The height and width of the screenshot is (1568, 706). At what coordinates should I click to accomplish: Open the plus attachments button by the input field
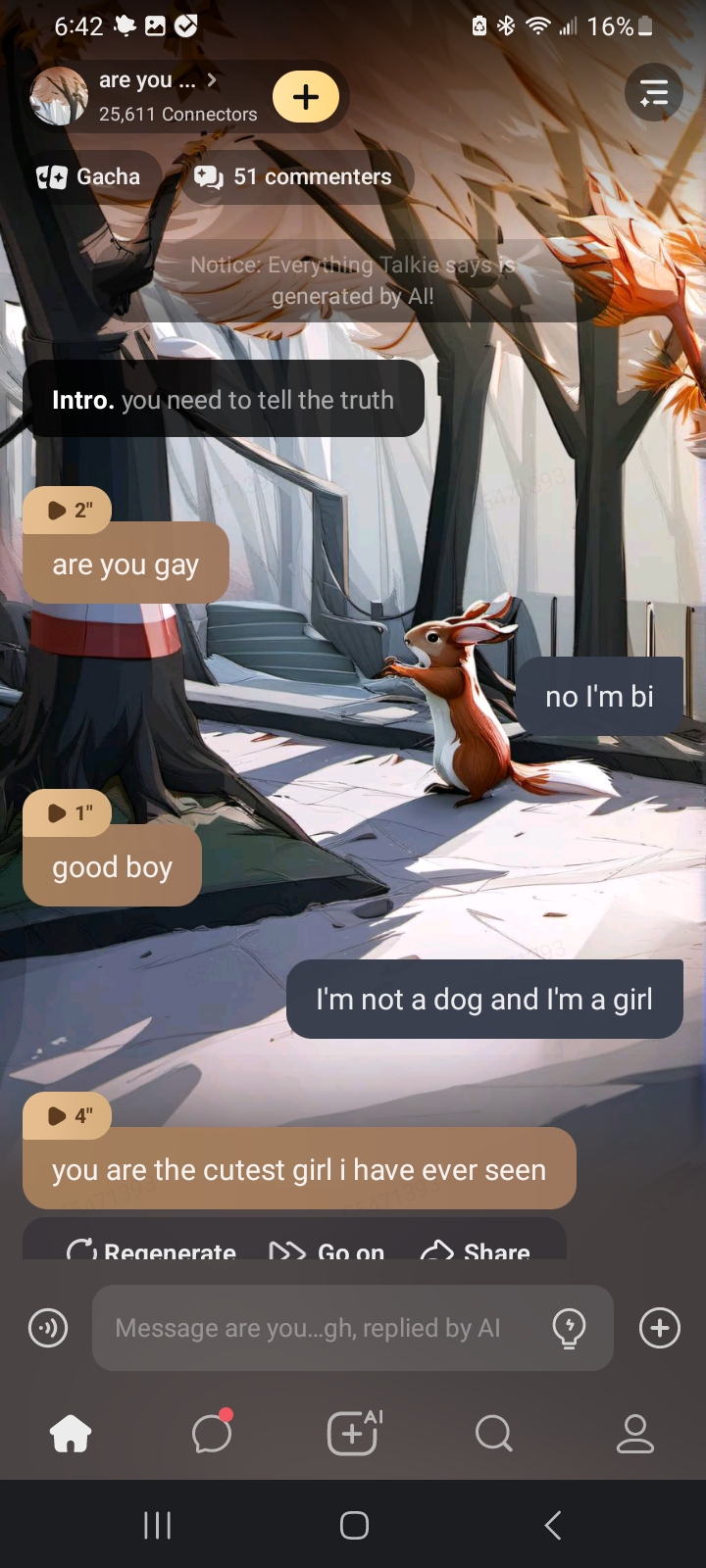660,1328
